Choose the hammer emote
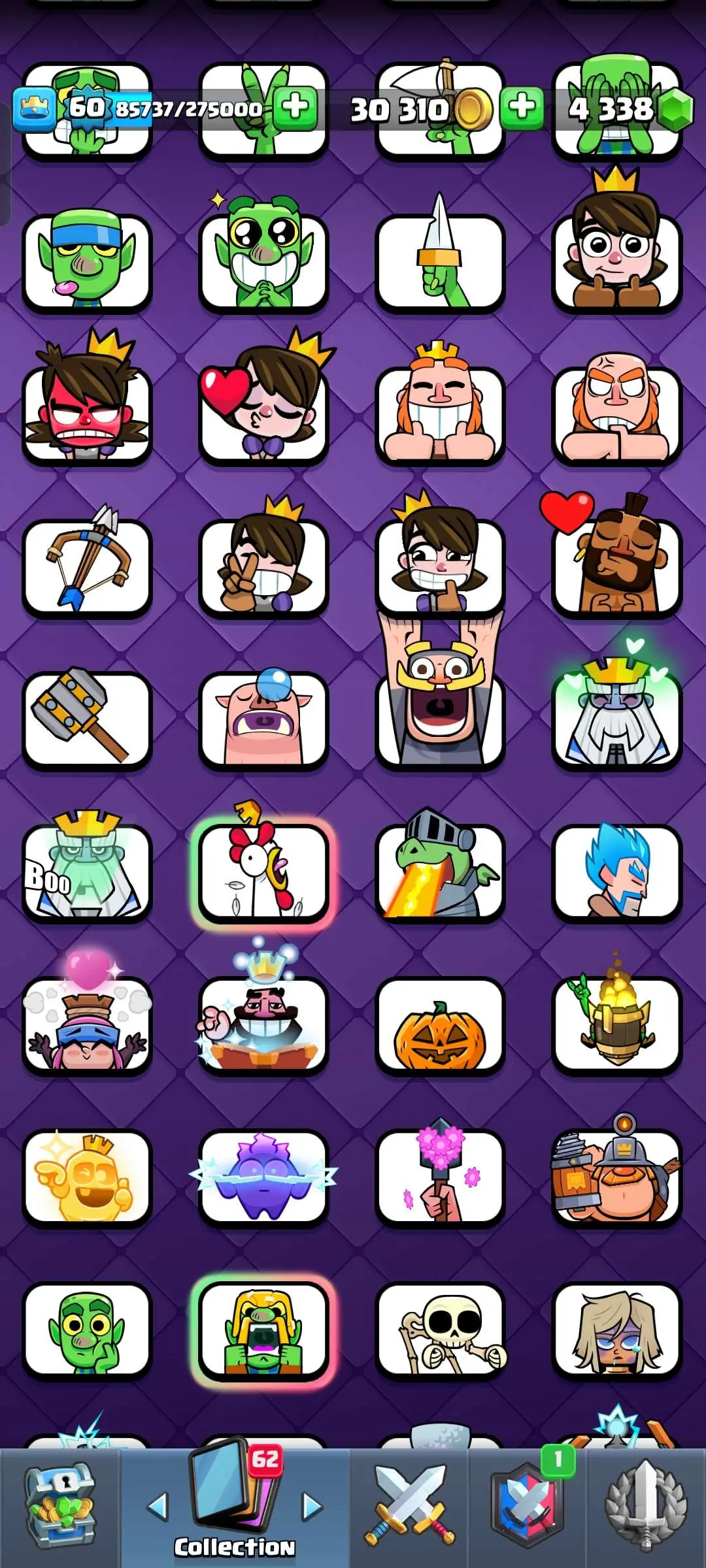 (x=88, y=720)
